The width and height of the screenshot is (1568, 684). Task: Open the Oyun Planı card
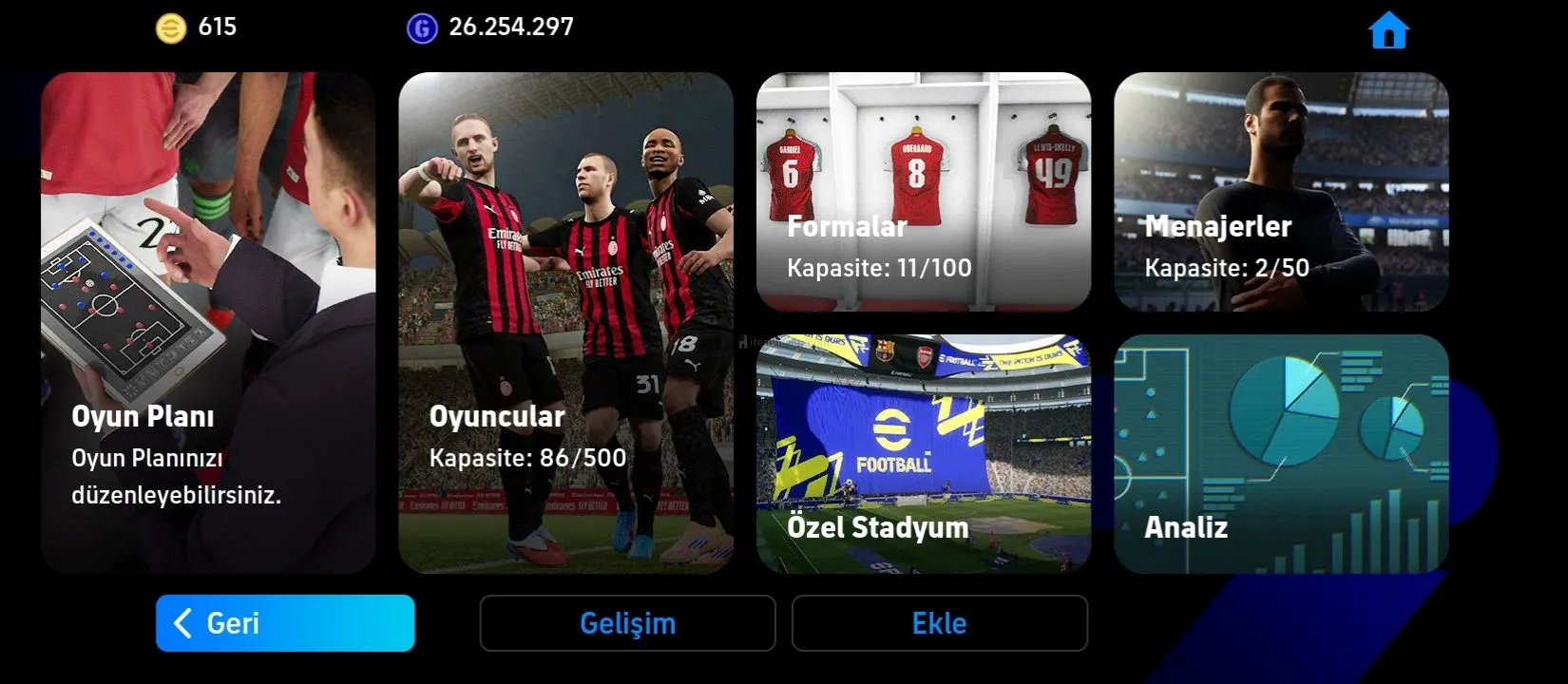click(x=208, y=323)
